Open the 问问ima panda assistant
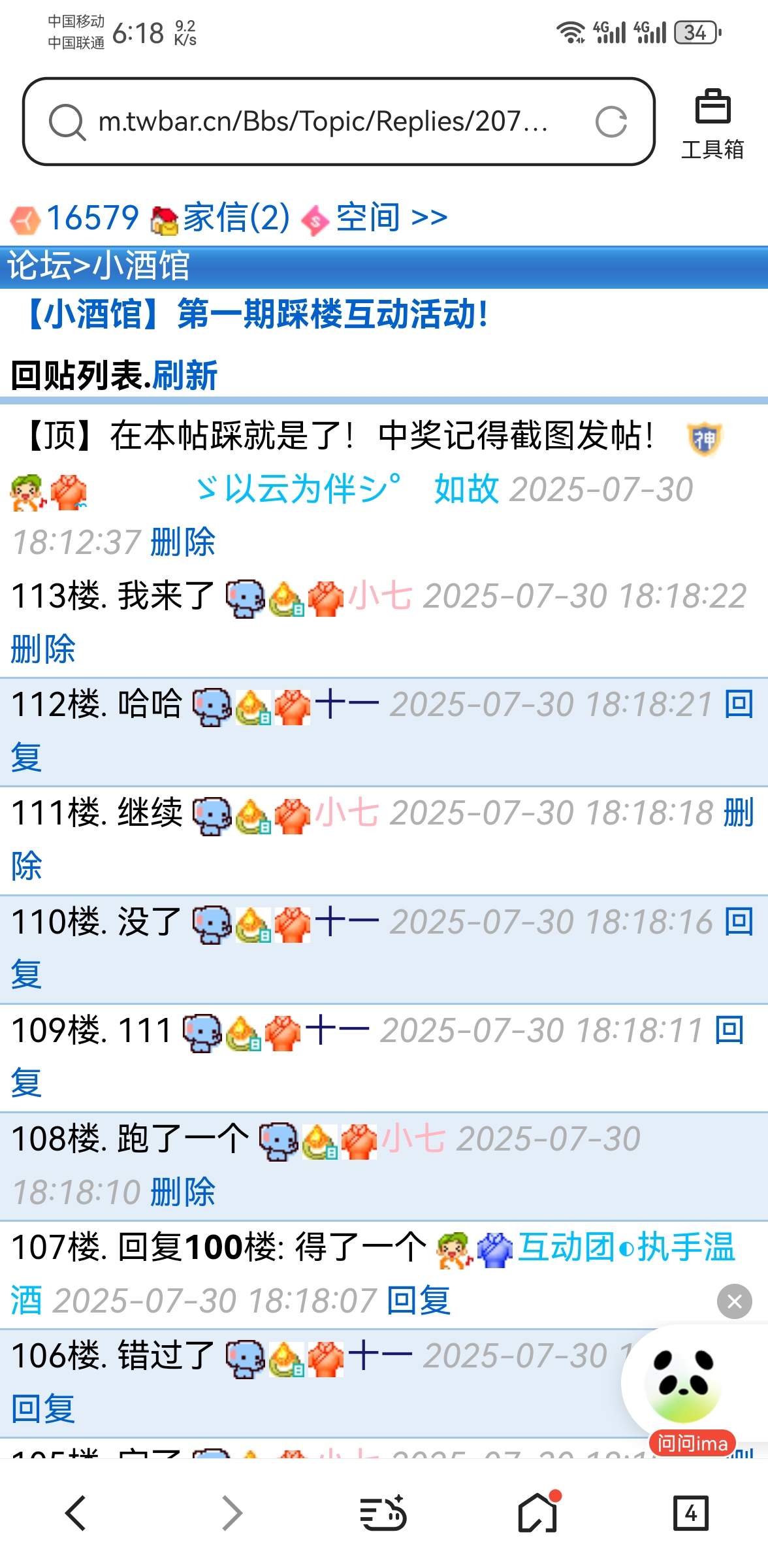Screen dimensions: 768x1568 [683, 1385]
